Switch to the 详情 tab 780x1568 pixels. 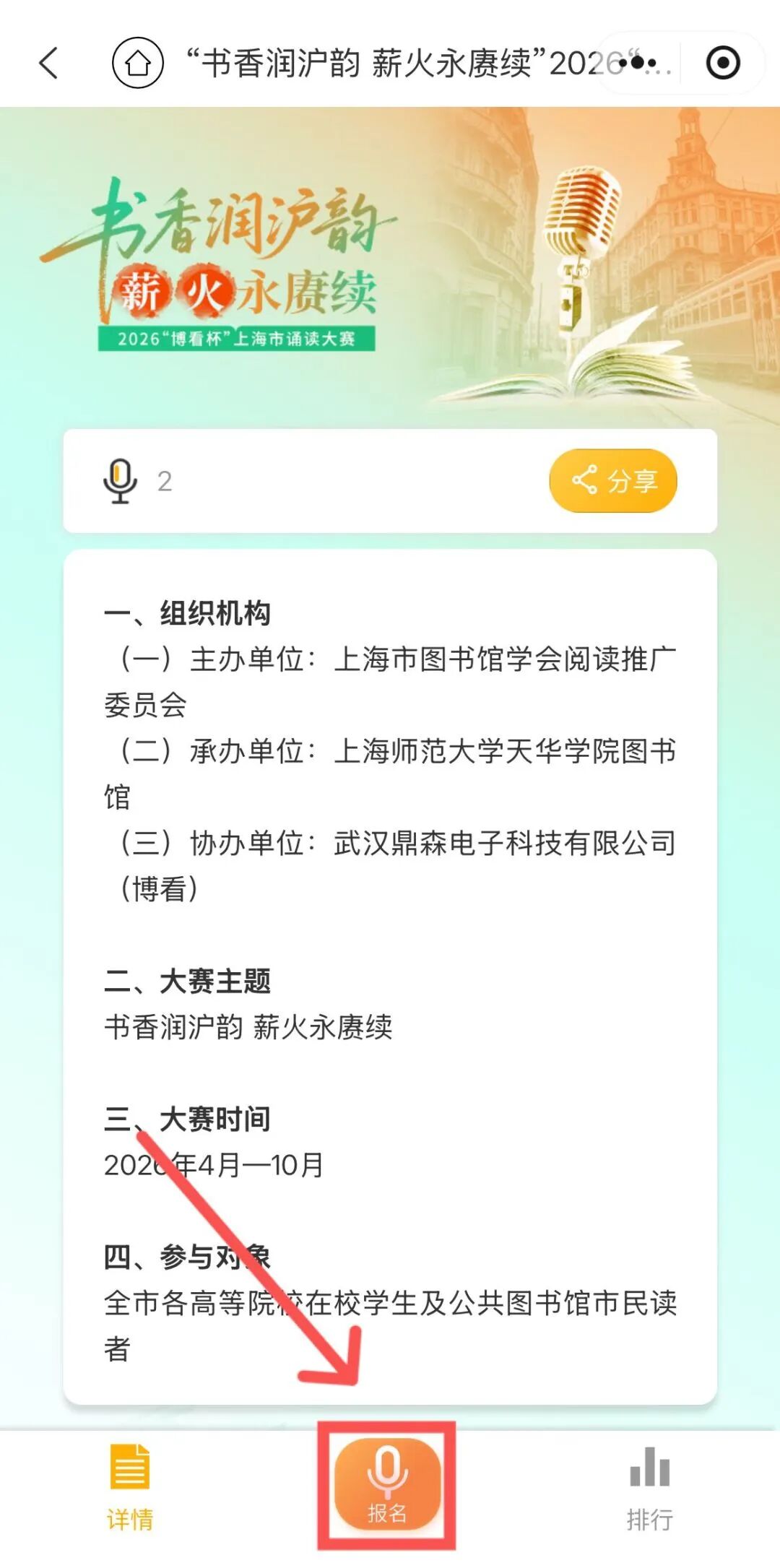(130, 1488)
